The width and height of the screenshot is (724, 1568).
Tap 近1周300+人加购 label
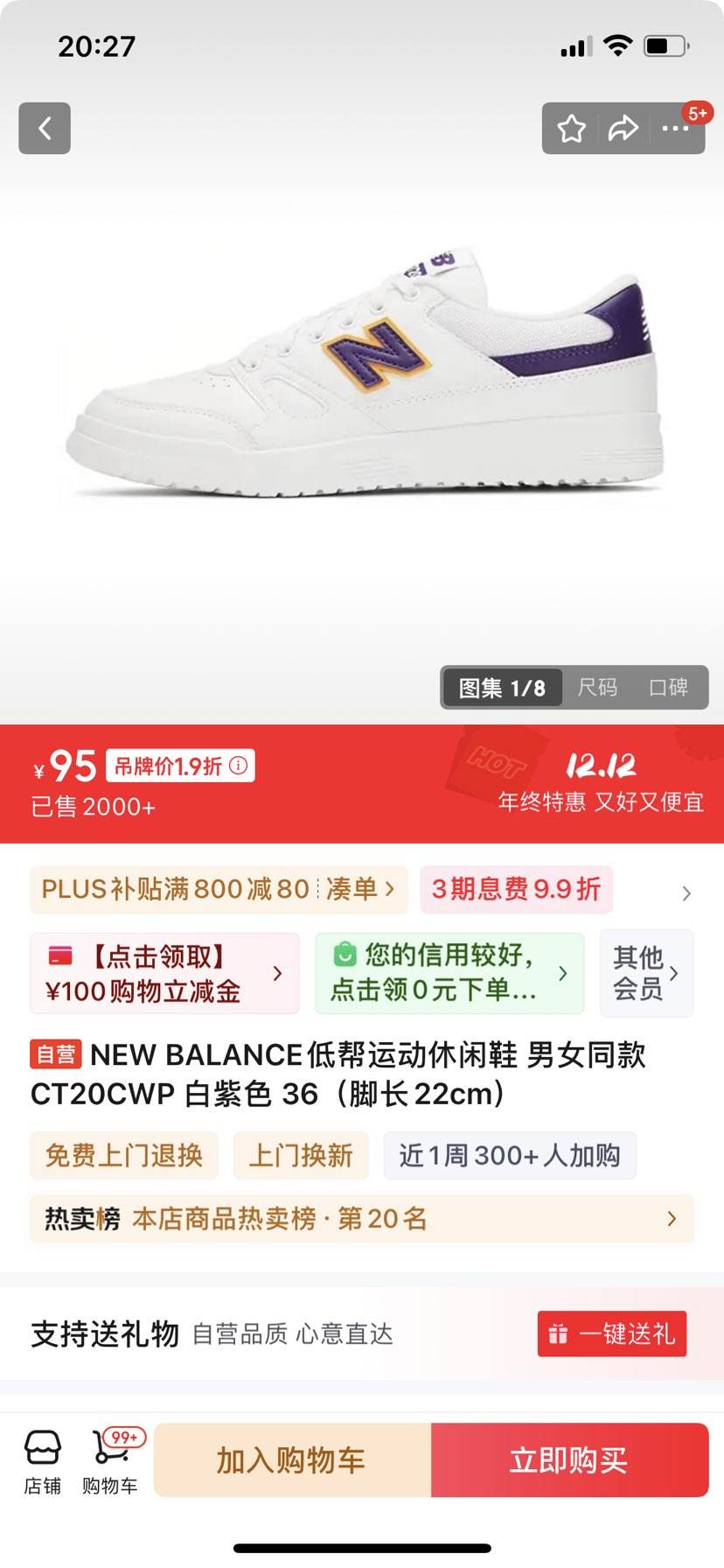point(510,1155)
